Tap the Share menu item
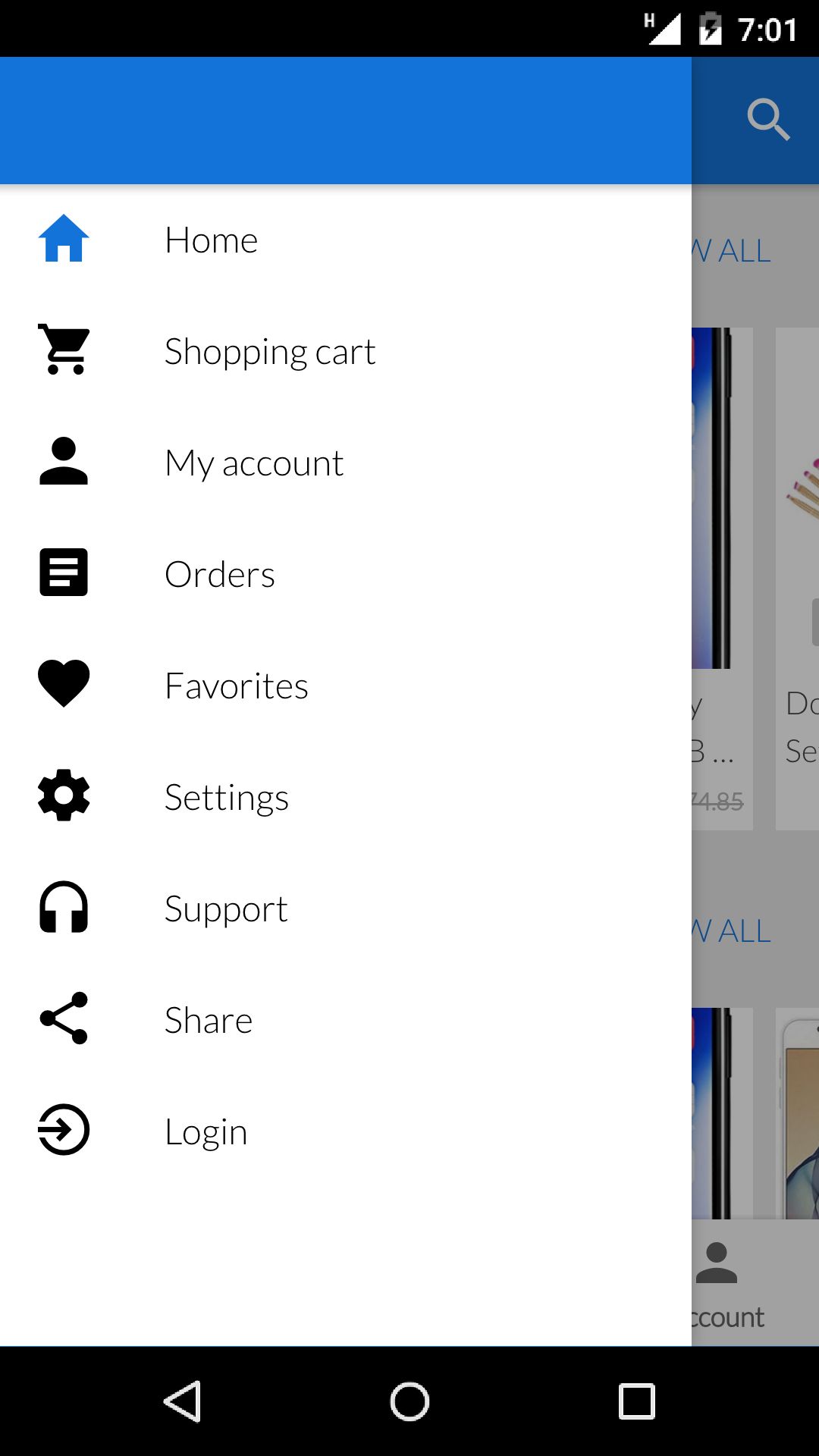The width and height of the screenshot is (819, 1456). [209, 1021]
